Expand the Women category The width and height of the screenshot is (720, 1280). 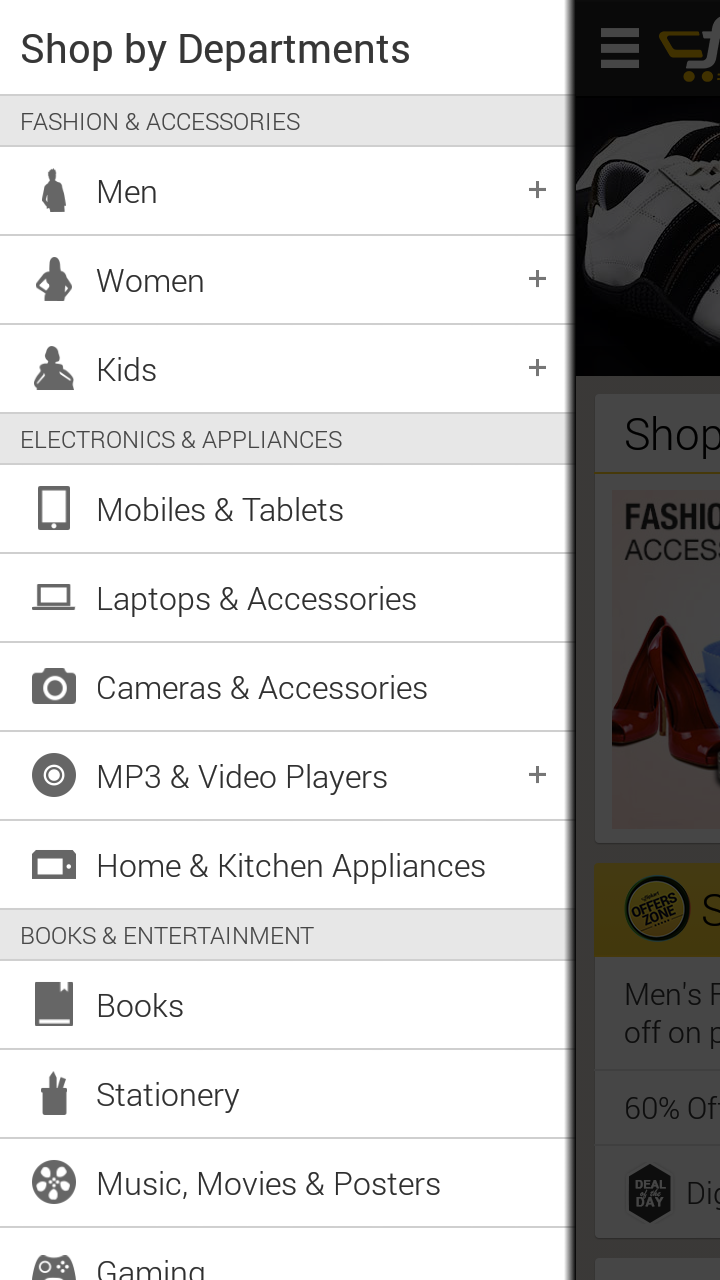pos(537,279)
